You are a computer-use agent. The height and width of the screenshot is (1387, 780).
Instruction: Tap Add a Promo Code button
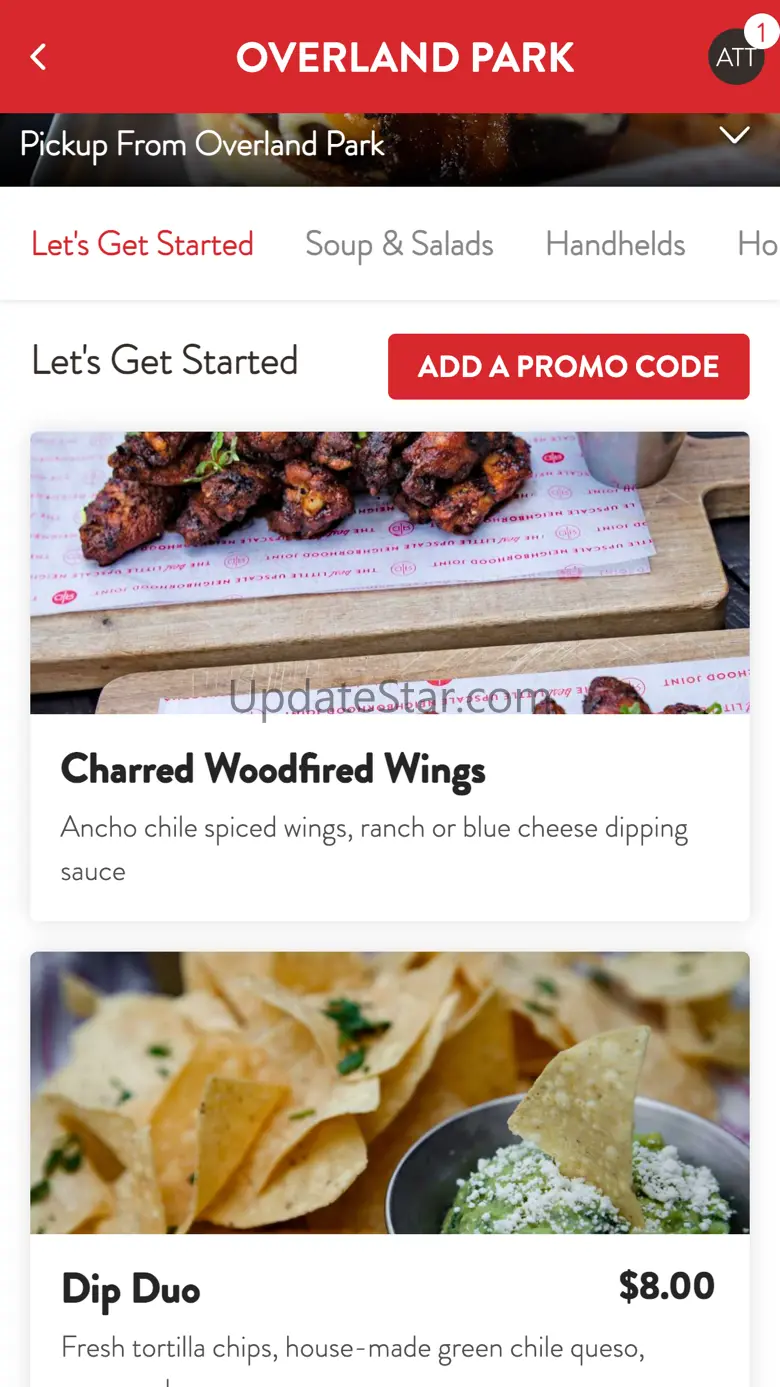568,366
